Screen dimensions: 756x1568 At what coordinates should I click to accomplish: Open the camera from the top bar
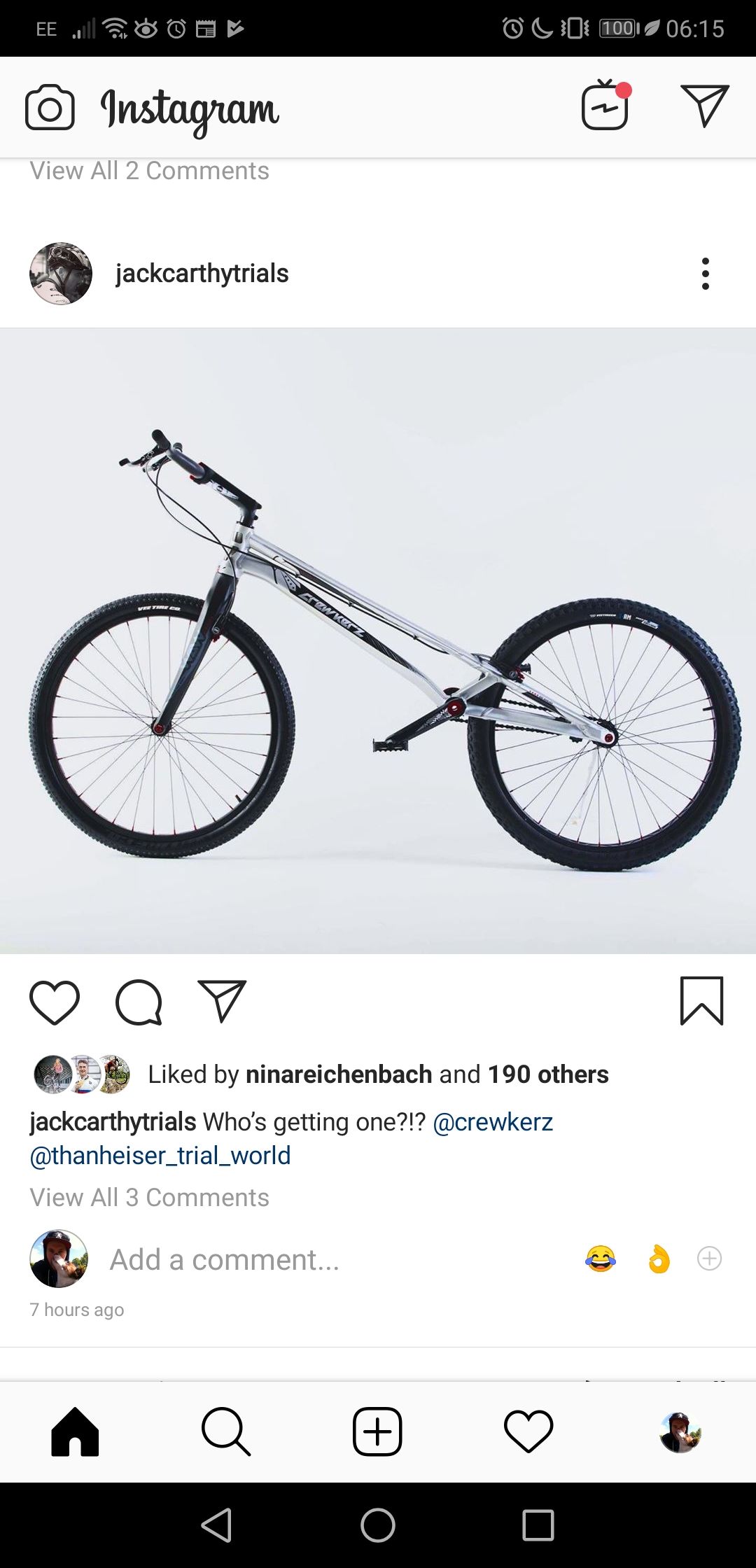point(50,108)
